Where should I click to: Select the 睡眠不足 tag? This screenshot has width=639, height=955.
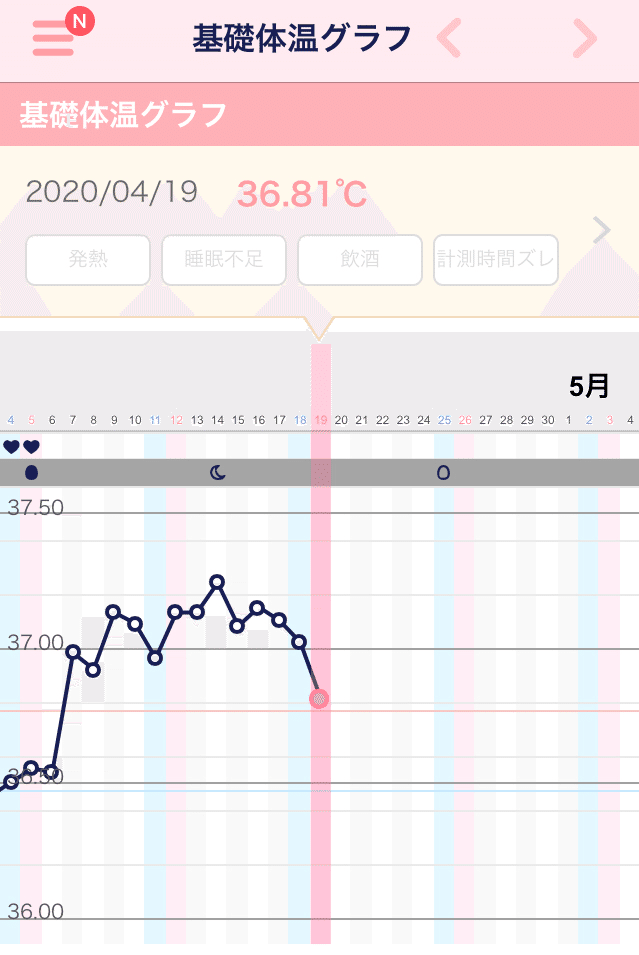click(x=224, y=260)
